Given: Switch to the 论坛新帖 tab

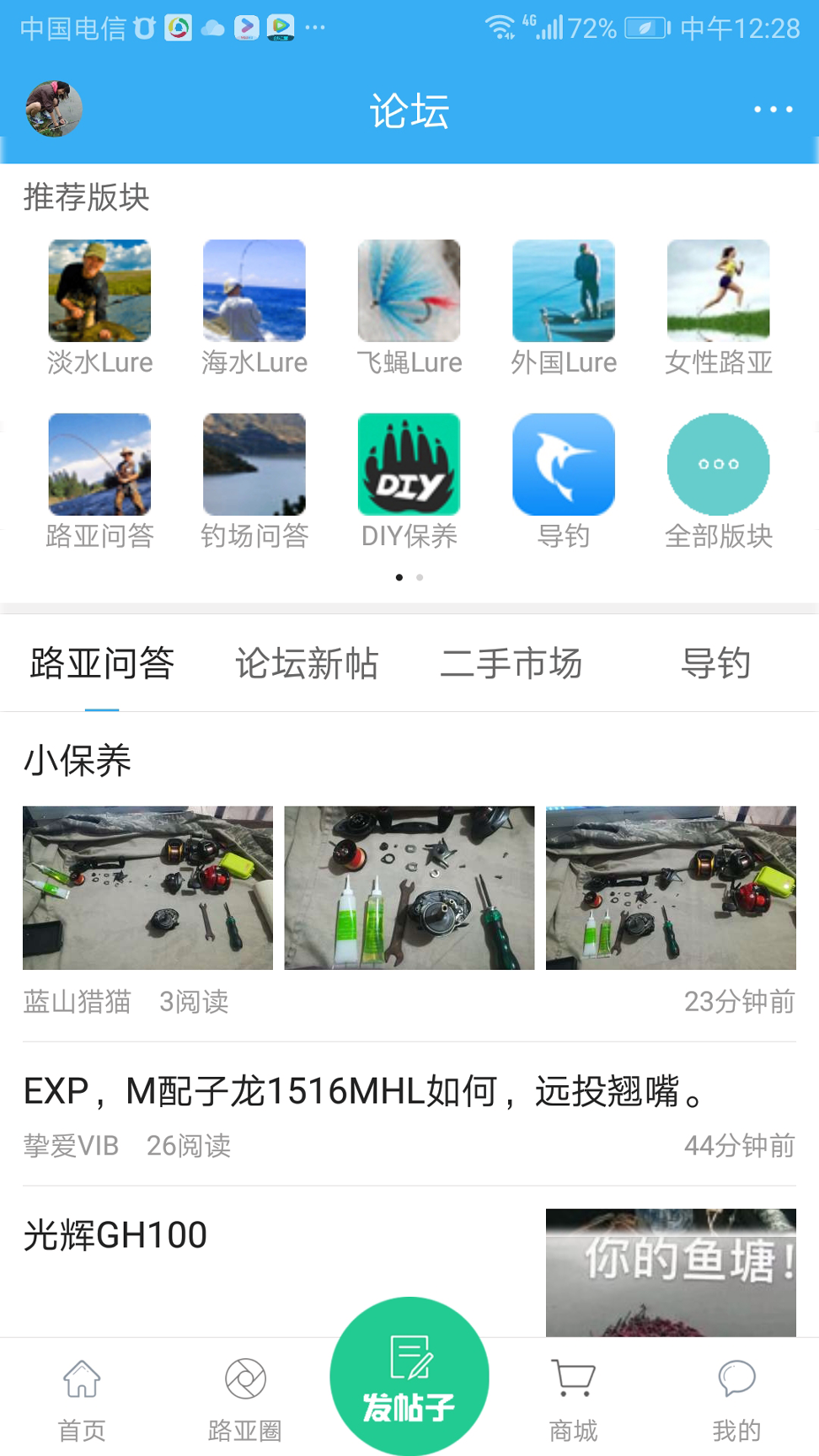Looking at the screenshot, I should 308,664.
